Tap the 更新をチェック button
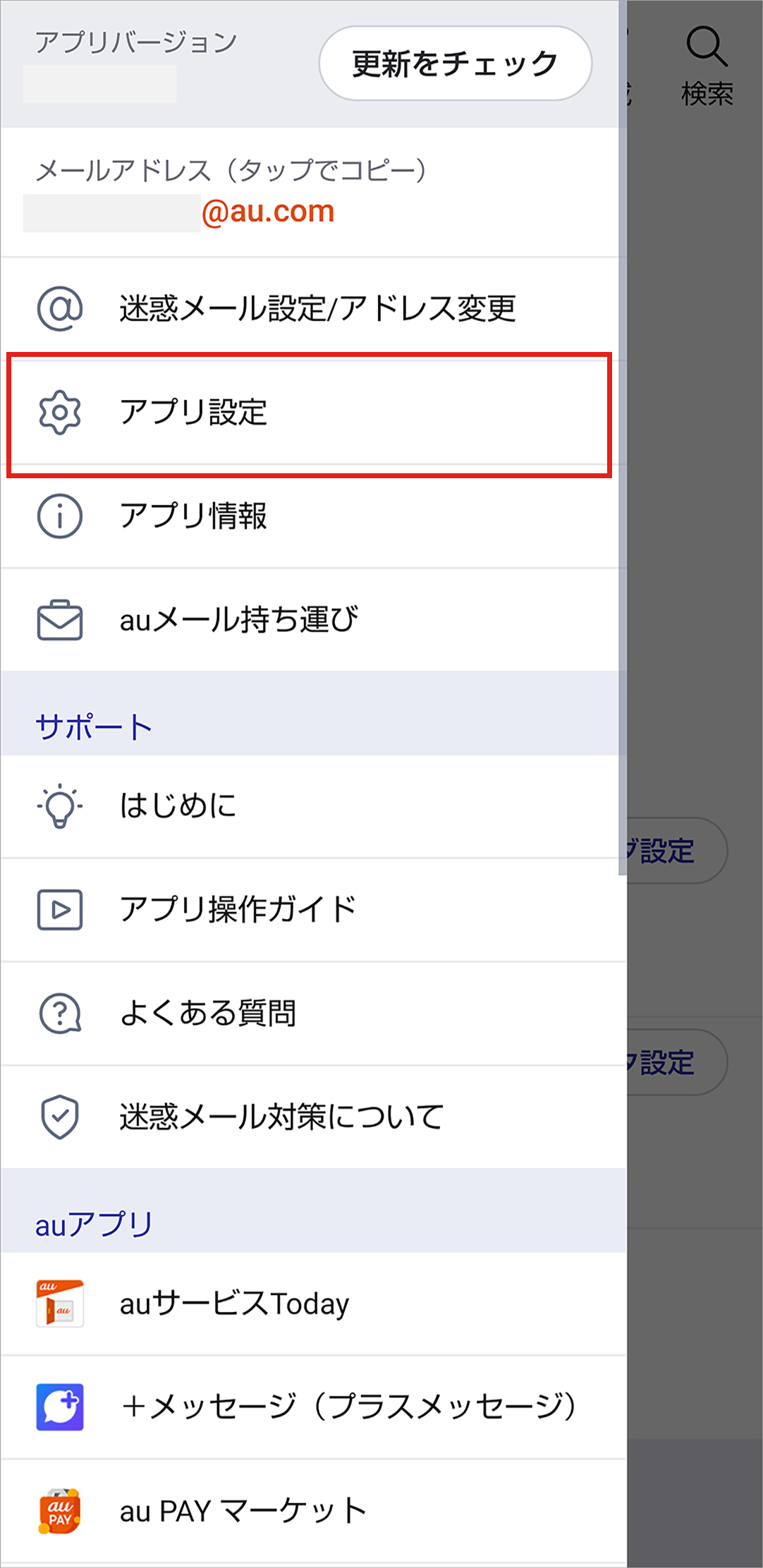763x1568 pixels. 455,63
